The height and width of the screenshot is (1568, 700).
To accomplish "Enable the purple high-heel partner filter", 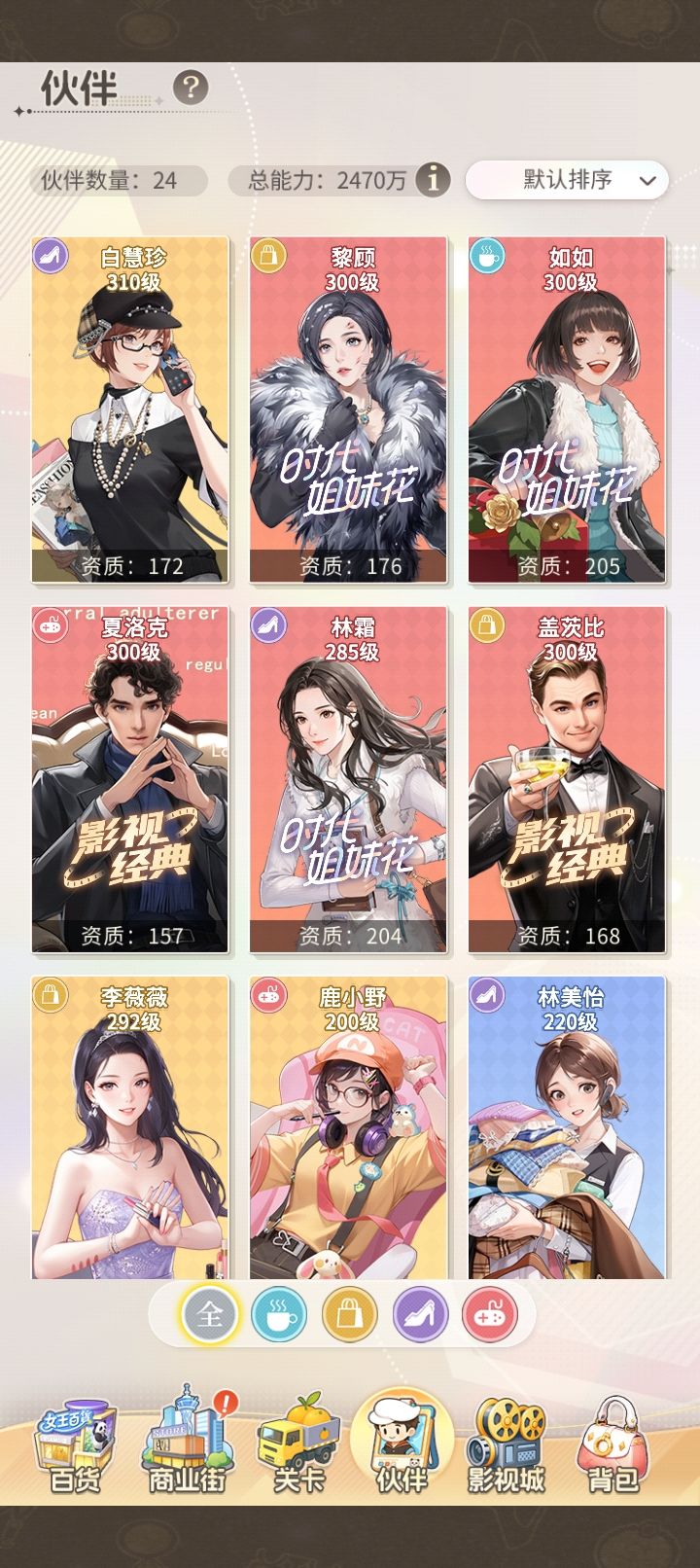I will 418,1315.
